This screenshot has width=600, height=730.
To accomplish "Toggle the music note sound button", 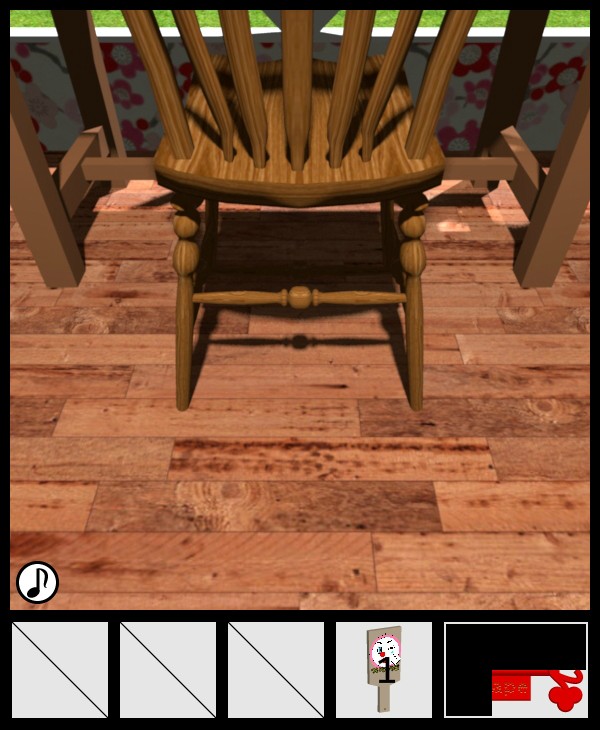I will tap(37, 582).
